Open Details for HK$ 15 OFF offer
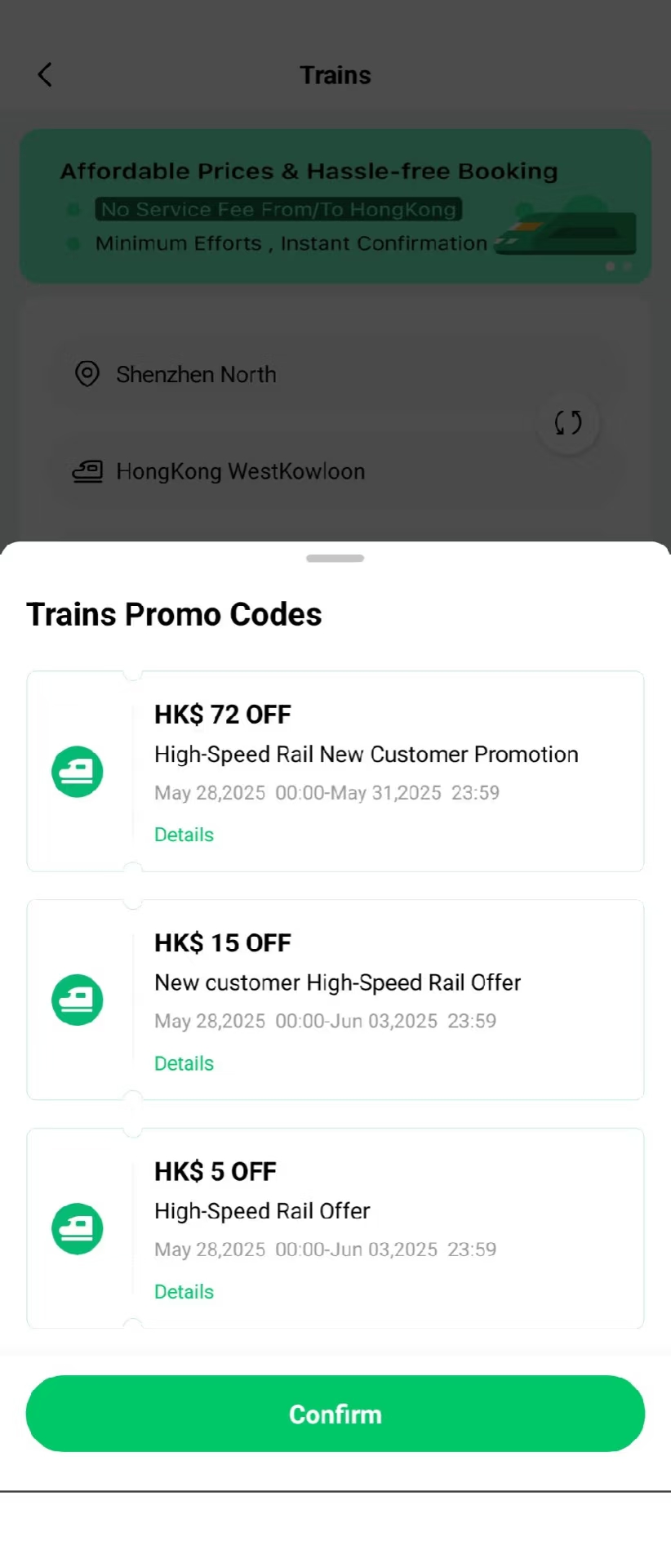 [x=184, y=1063]
